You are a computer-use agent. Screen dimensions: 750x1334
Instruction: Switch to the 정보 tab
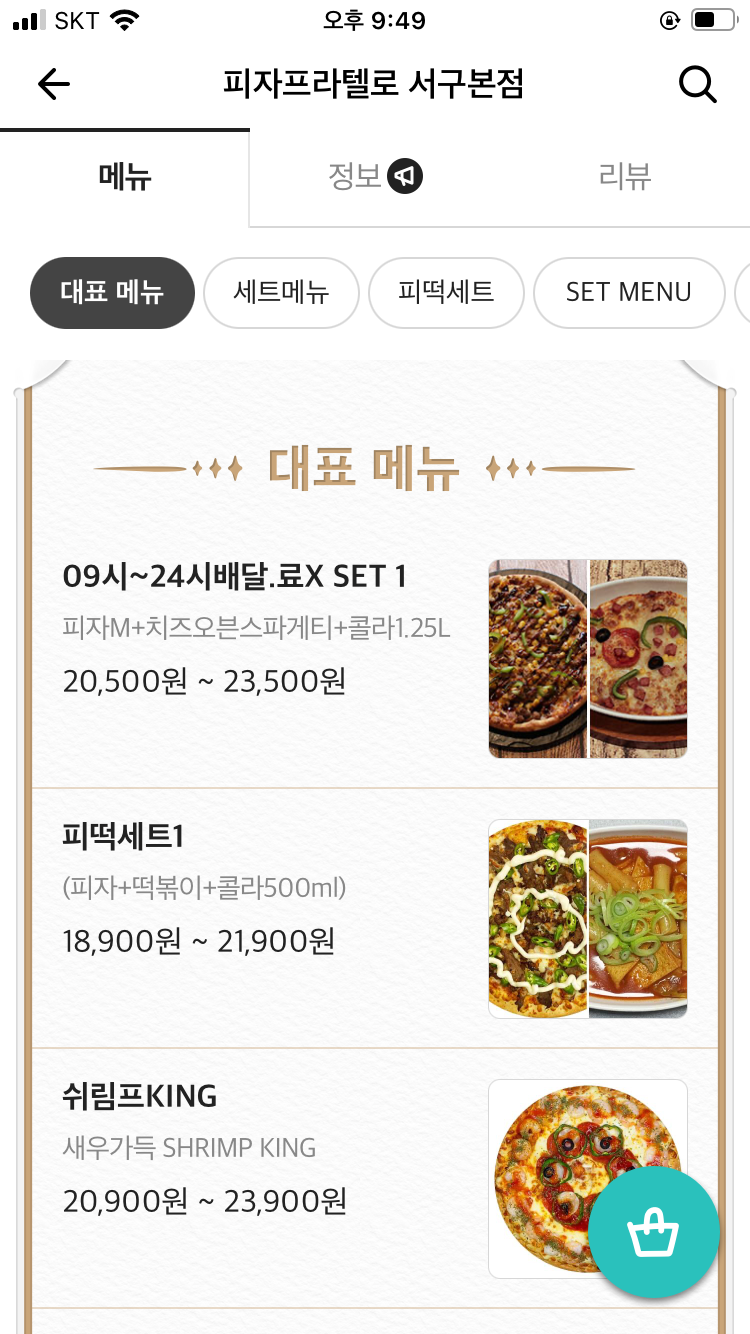click(x=374, y=177)
